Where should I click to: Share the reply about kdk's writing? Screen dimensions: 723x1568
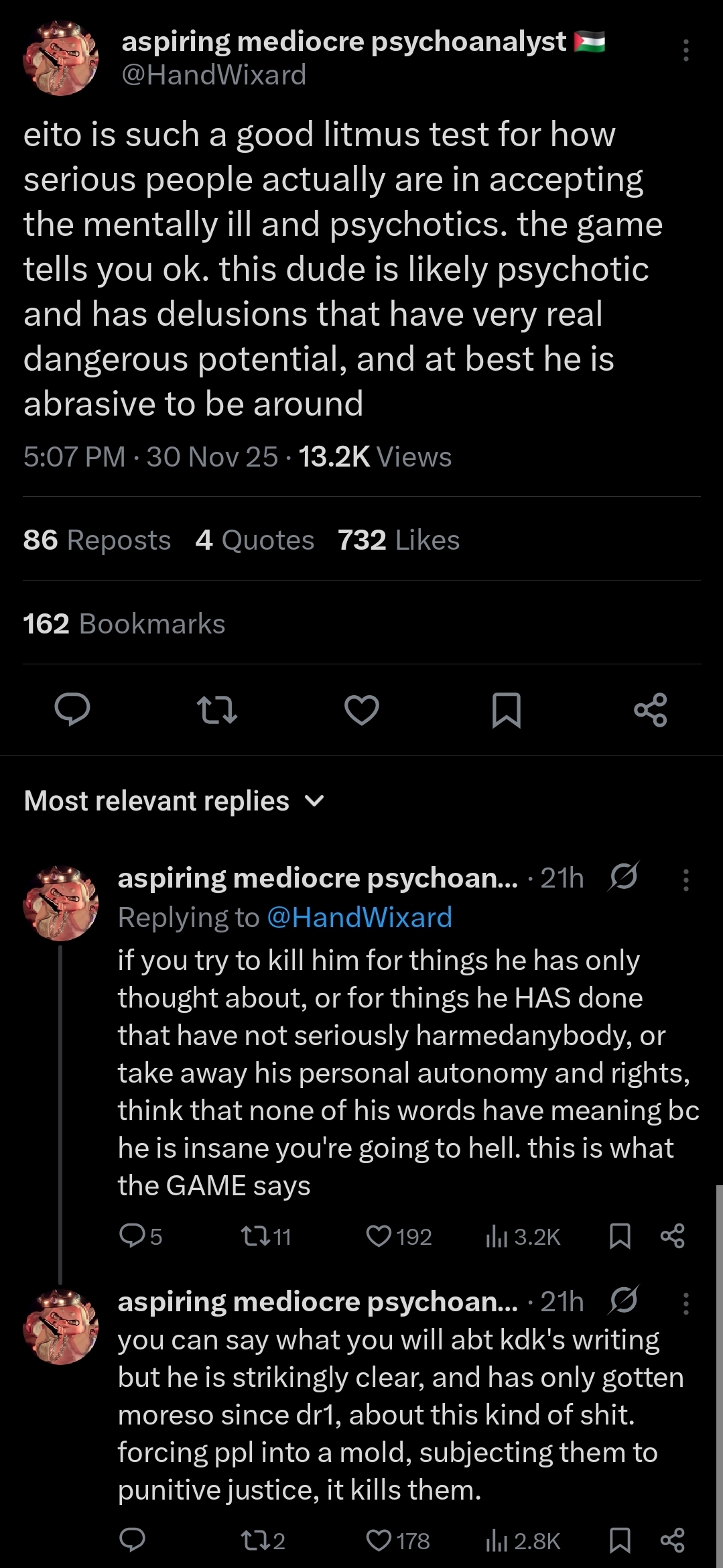pyautogui.click(x=673, y=1541)
